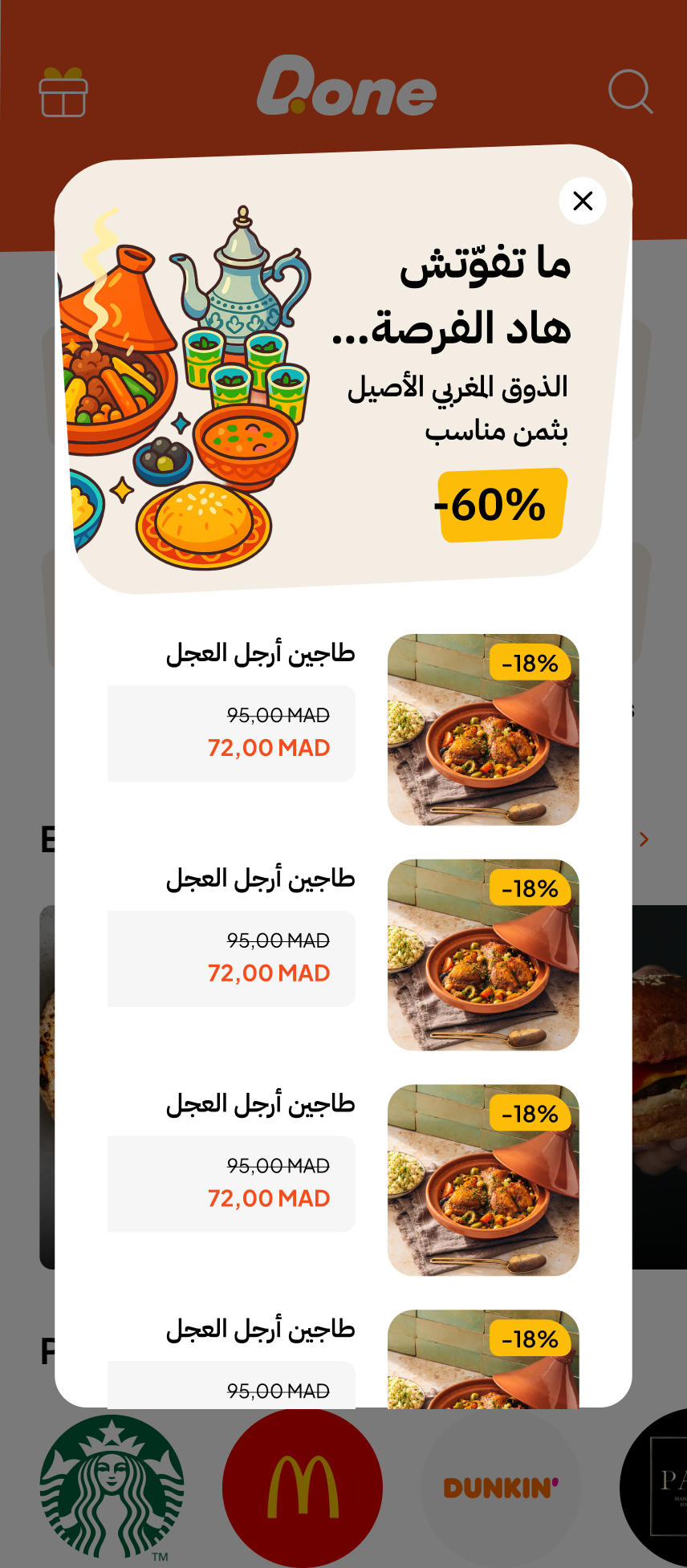Close the Moroccan food promo popup
687x1568 pixels.
[x=583, y=201]
